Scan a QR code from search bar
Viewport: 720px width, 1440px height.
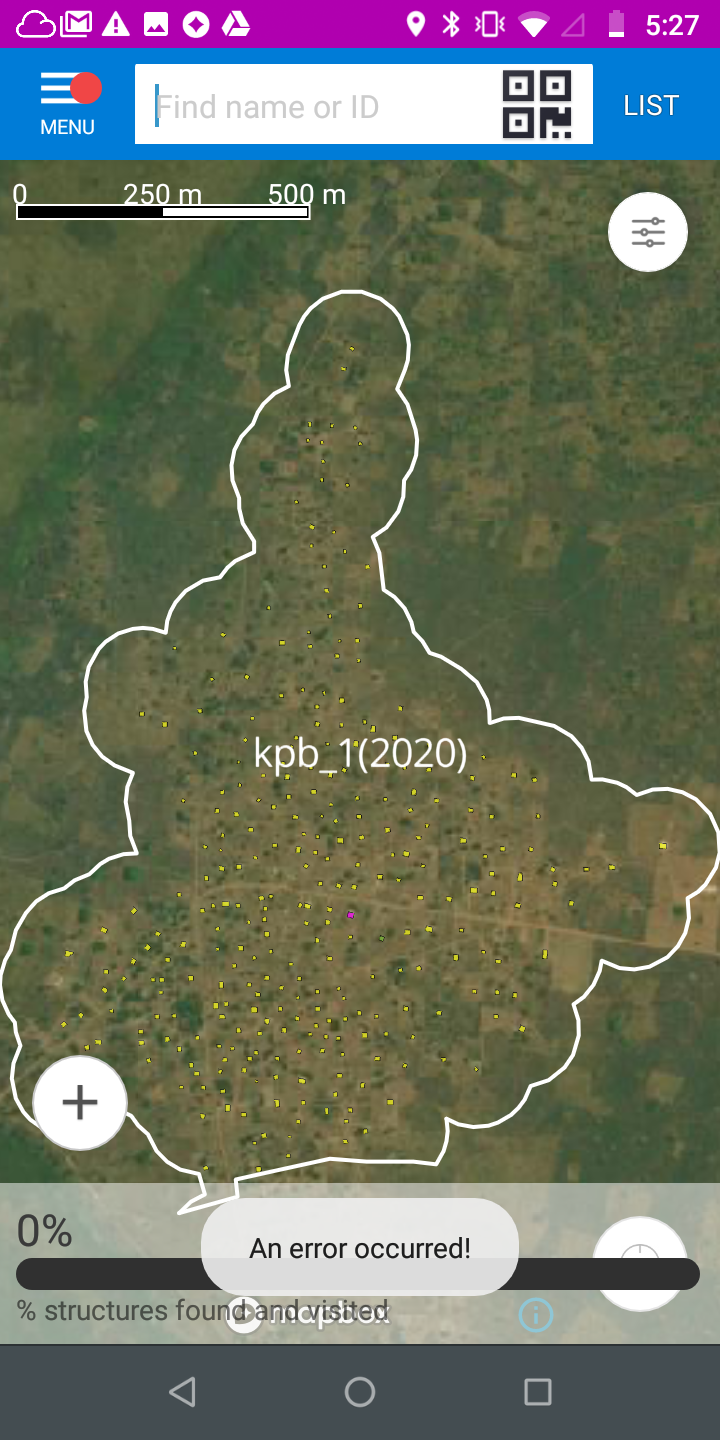(537, 105)
